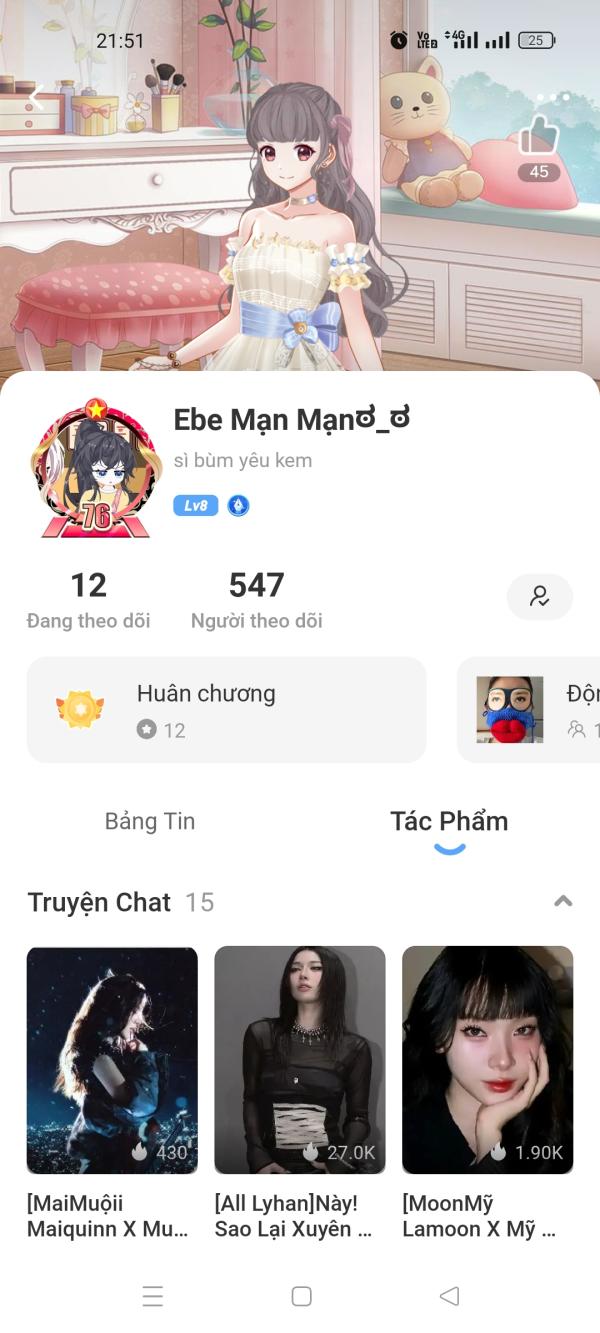Viewport: 600px width, 1333px height.
Task: View the 12 Đang theo dõi list
Action: coord(89,599)
